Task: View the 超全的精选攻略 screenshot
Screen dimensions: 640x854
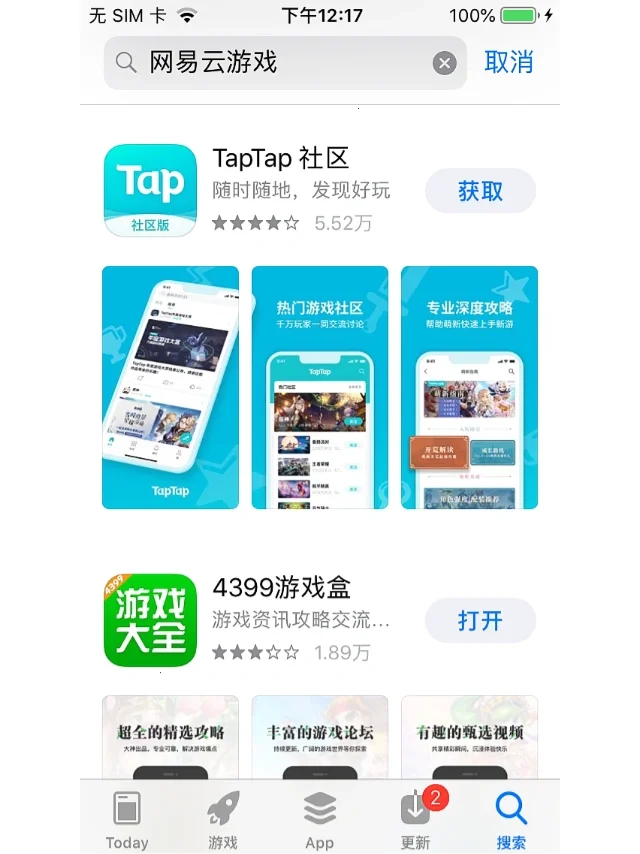Action: (x=170, y=737)
